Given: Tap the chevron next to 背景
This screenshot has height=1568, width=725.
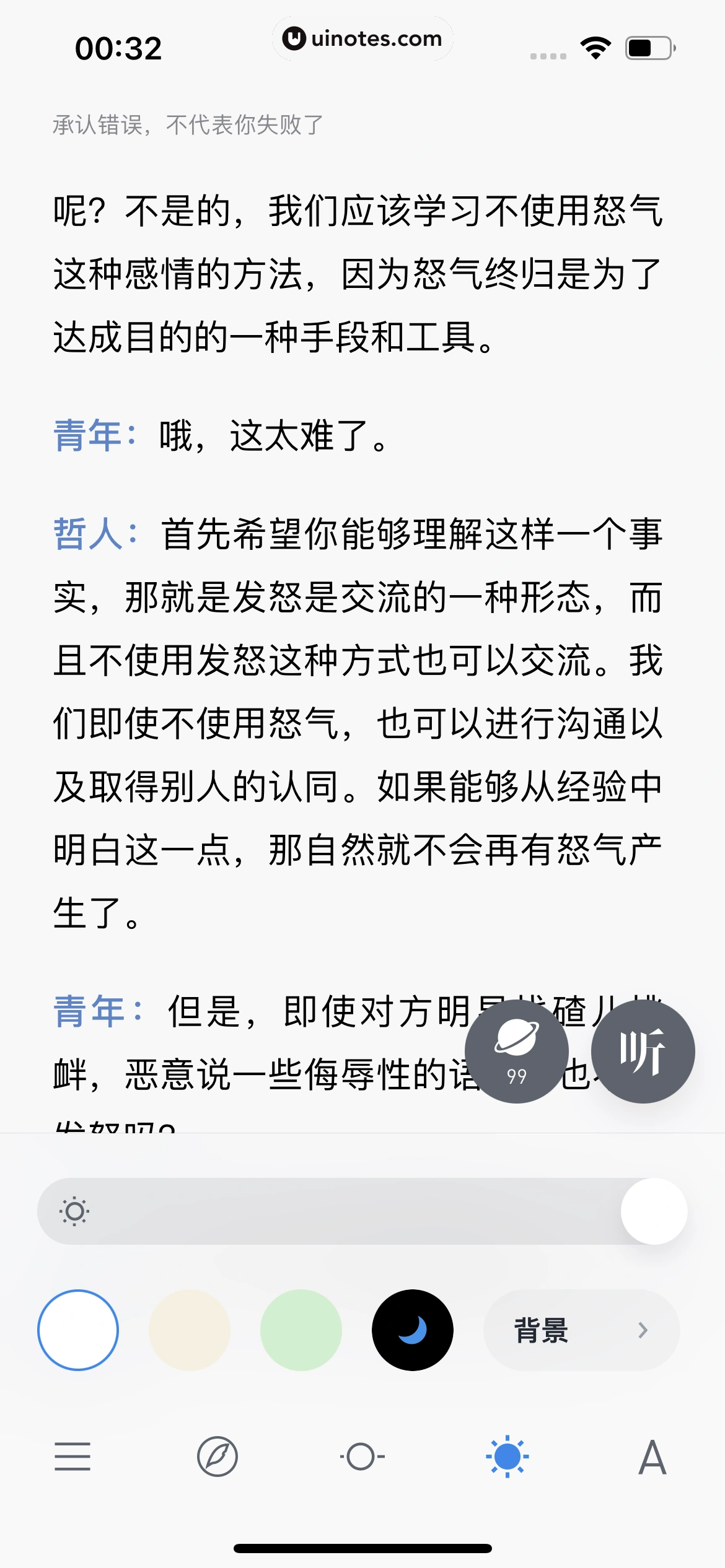Looking at the screenshot, I should coord(642,1329).
